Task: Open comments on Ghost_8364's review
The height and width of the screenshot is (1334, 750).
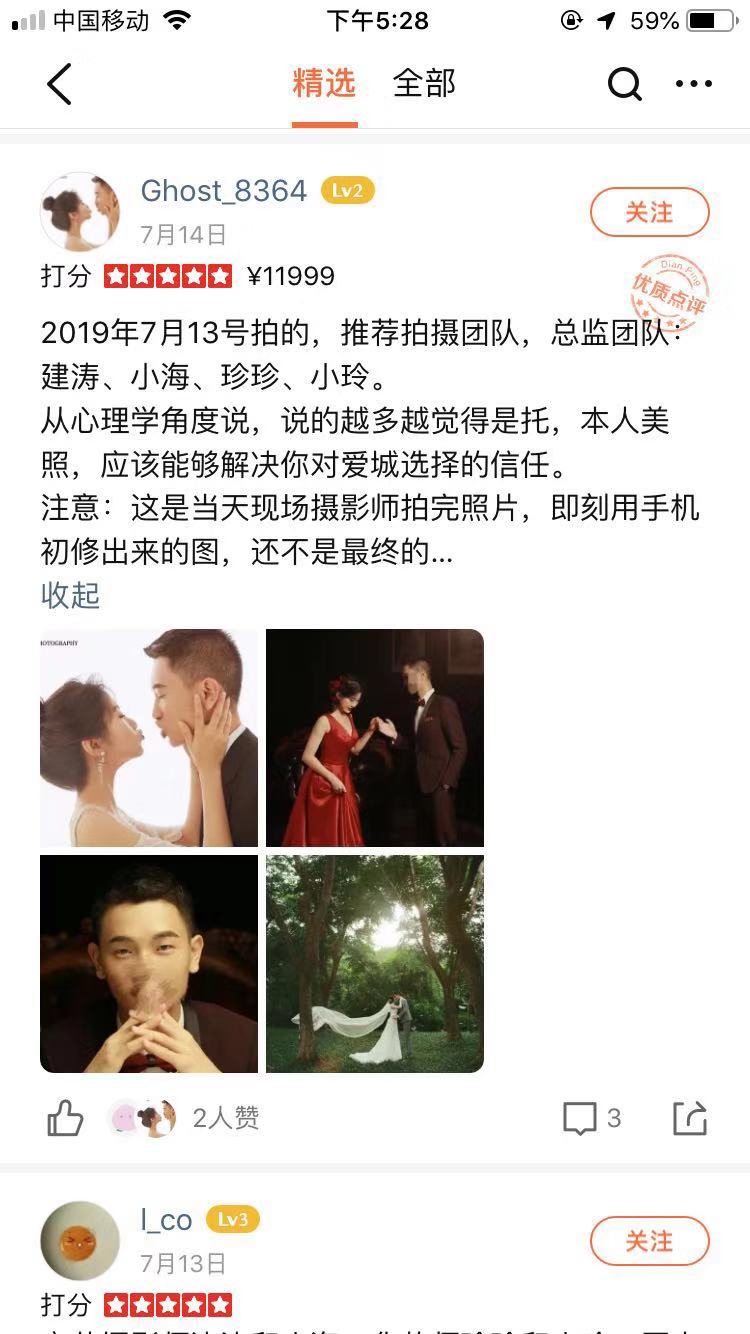Action: (591, 1118)
